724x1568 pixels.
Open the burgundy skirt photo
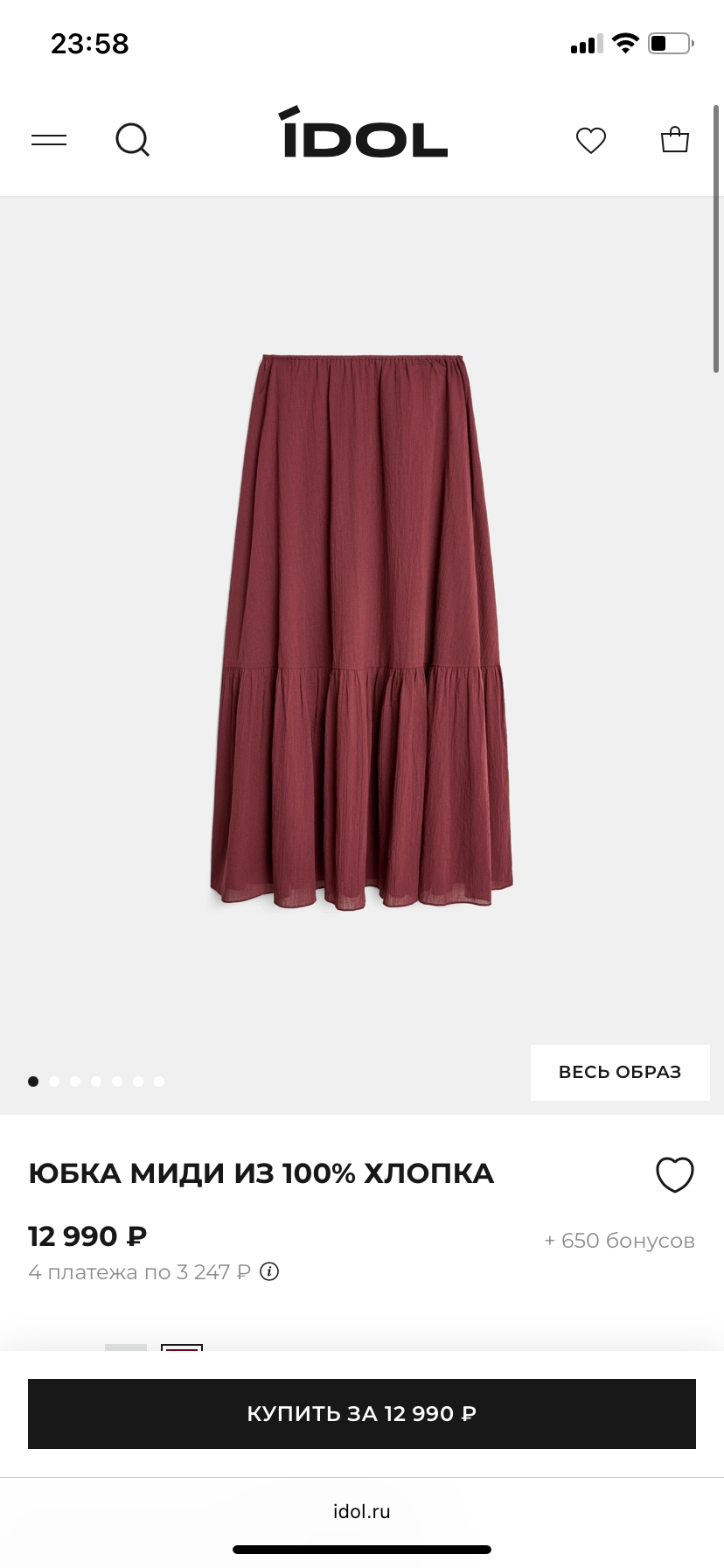tap(362, 630)
